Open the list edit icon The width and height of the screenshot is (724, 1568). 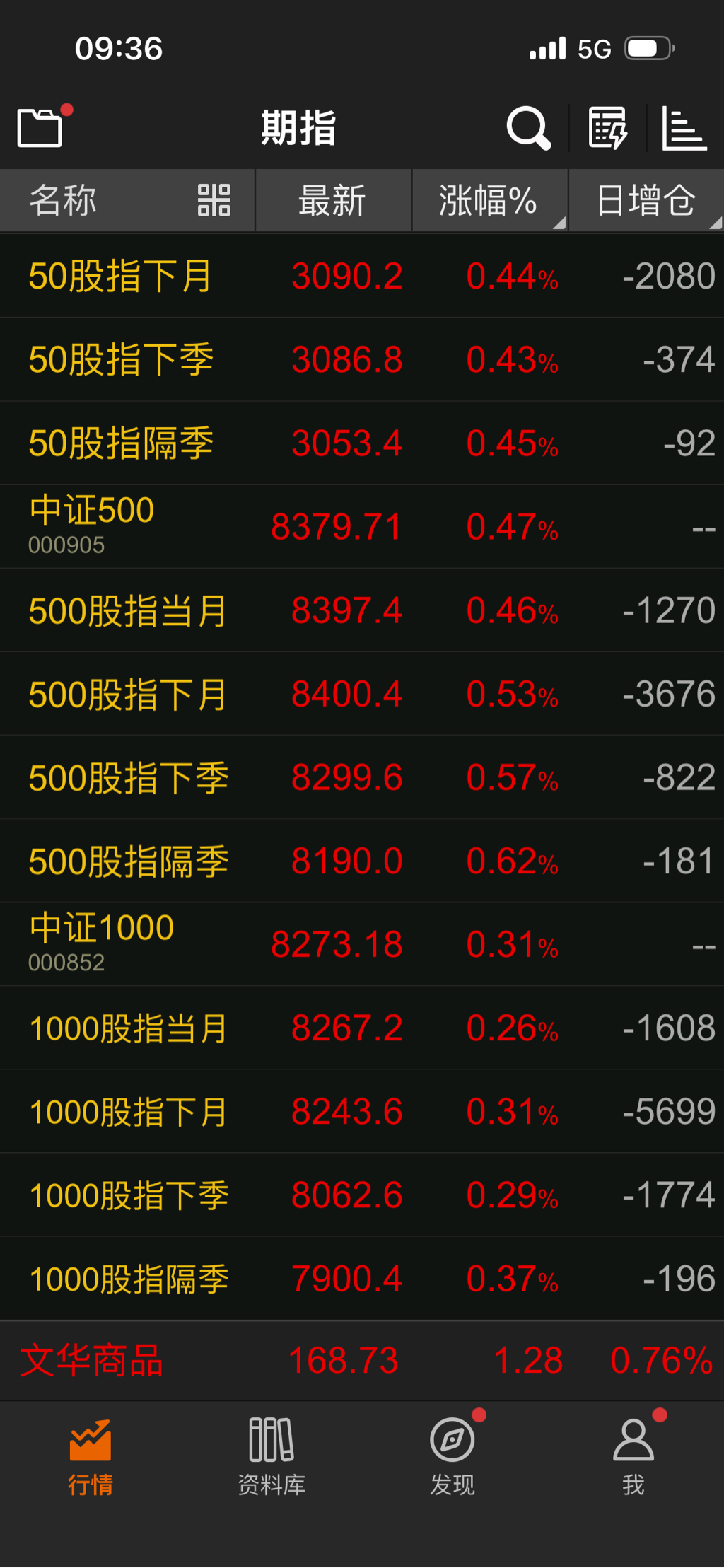pos(607,128)
